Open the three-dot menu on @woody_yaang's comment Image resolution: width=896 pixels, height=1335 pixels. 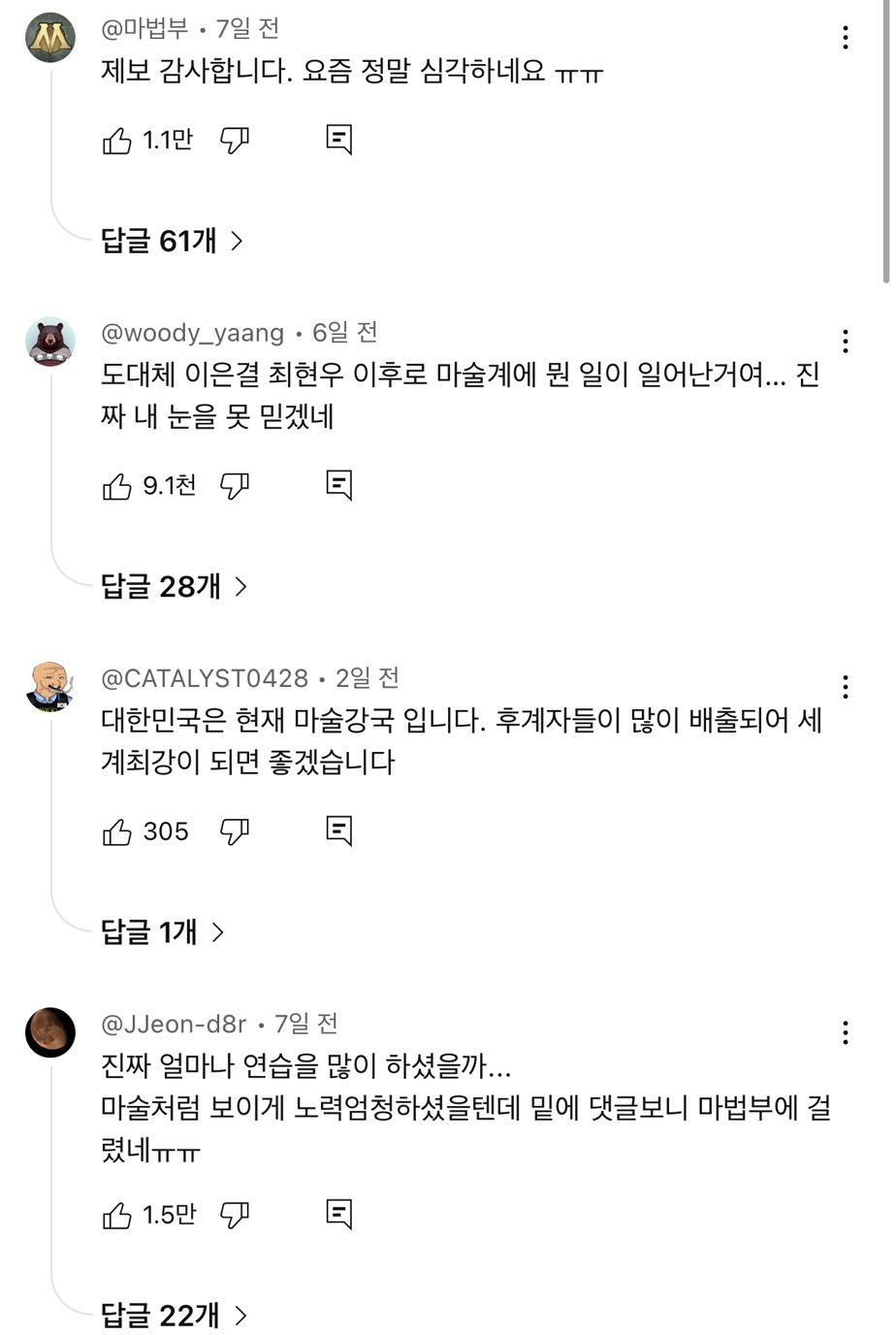click(x=845, y=342)
